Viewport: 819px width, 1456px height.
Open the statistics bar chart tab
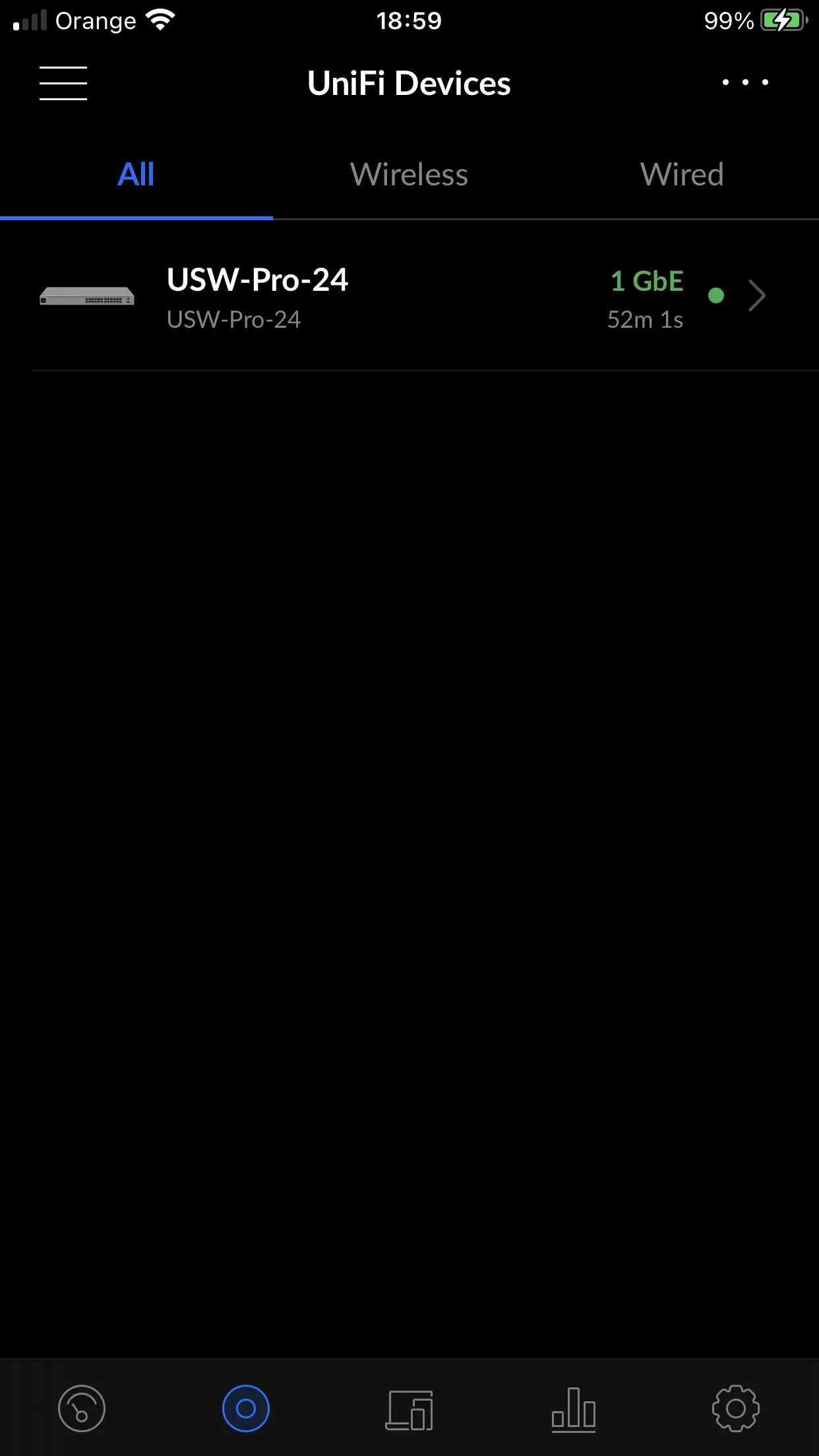click(573, 1409)
